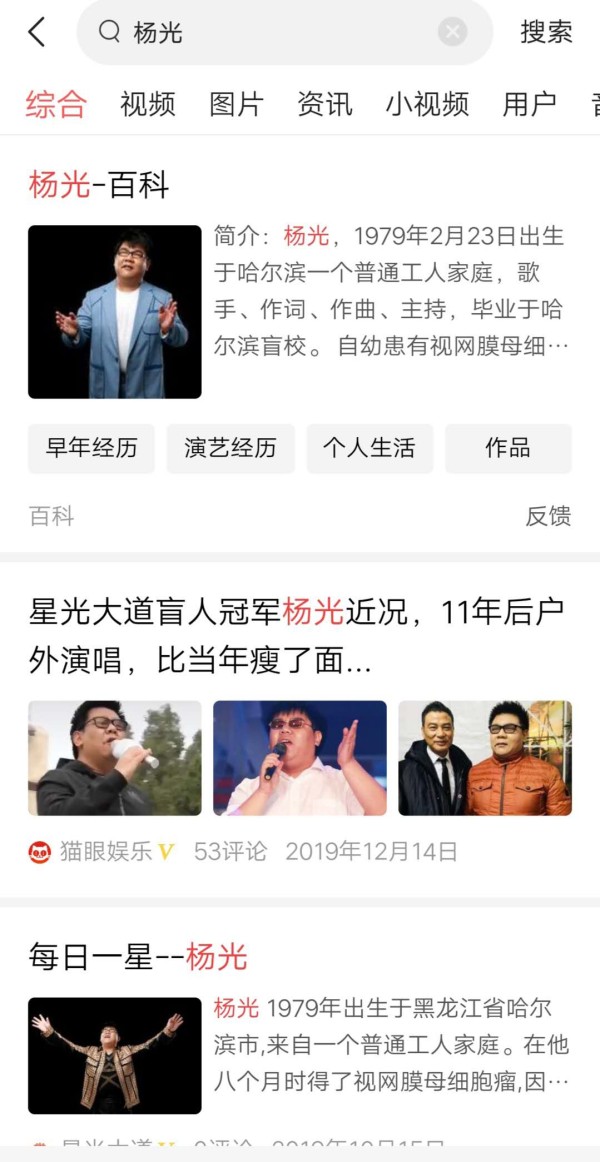Open the 杨光-百科 encyclopedia entry
The image size is (600, 1162).
pyautogui.click(x=99, y=185)
